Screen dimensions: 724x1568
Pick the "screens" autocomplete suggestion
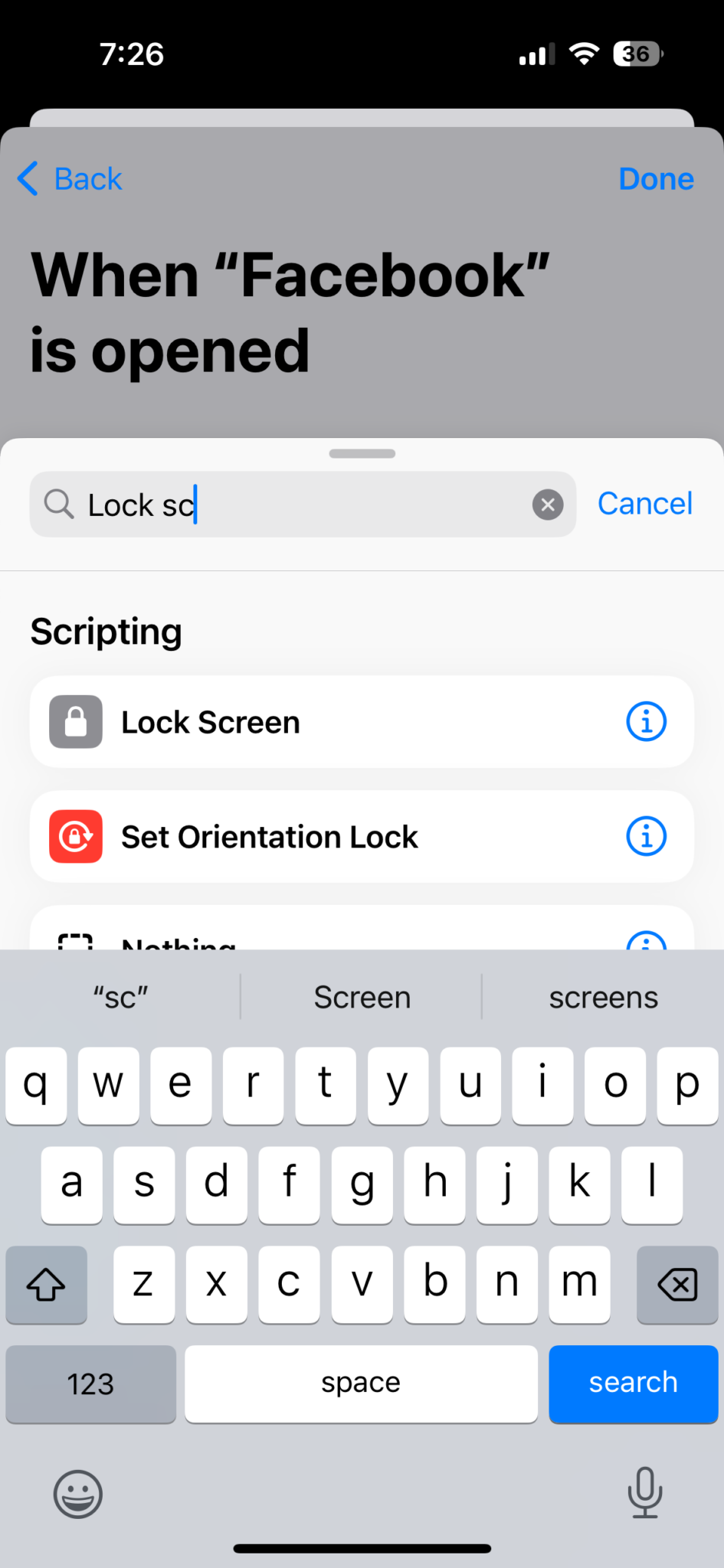point(603,998)
